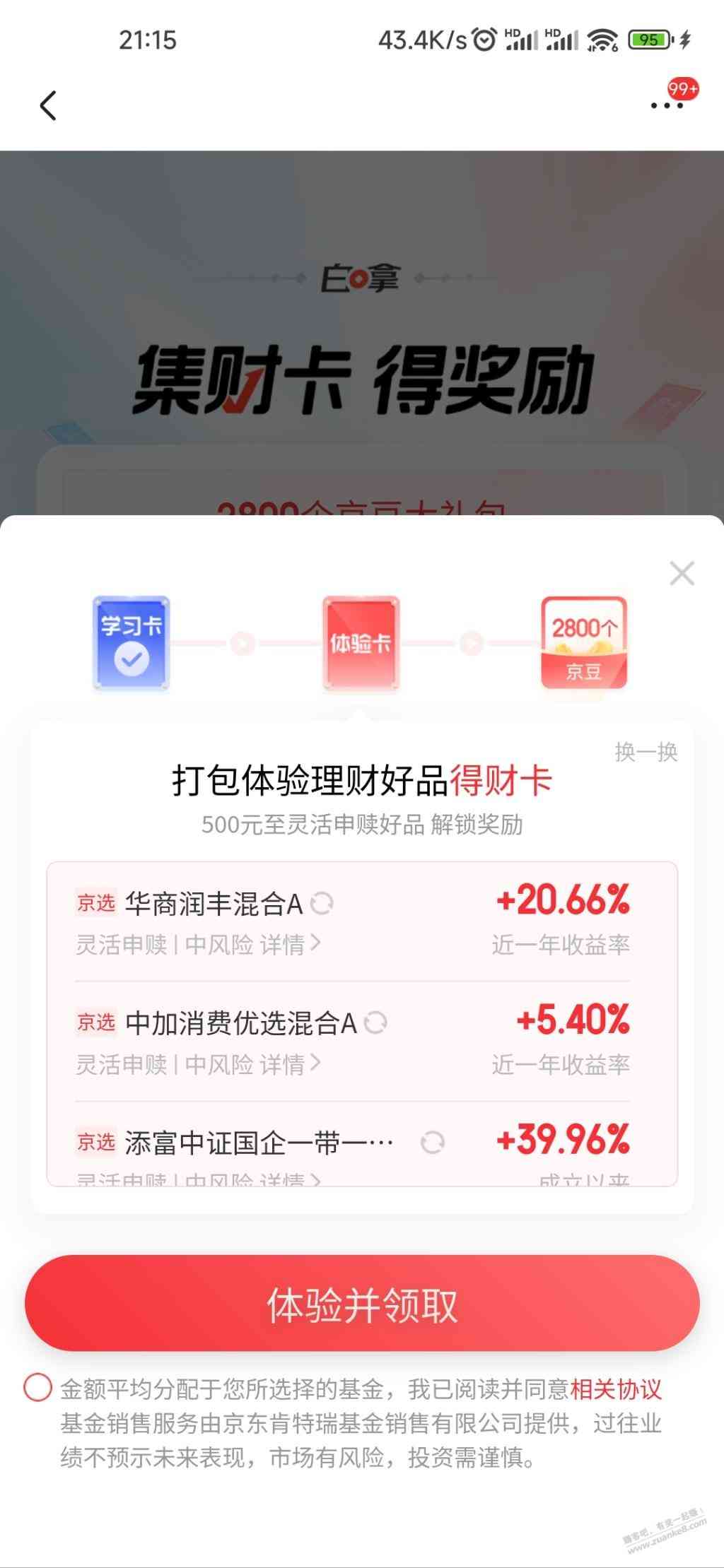Tap the 2800个京豆 reward card
The image size is (724, 1568).
coord(583,642)
